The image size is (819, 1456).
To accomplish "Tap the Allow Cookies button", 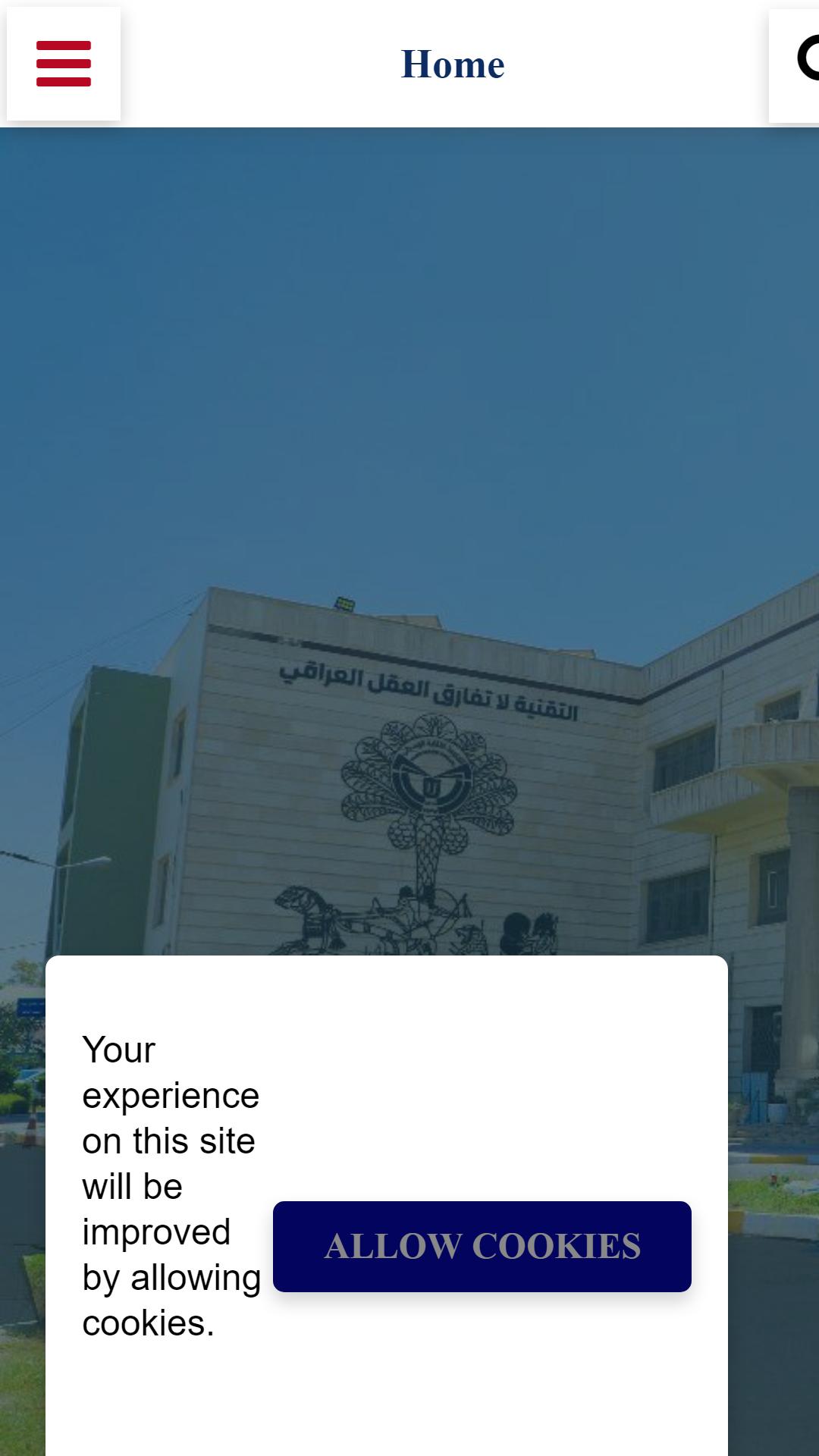I will click(482, 1246).
